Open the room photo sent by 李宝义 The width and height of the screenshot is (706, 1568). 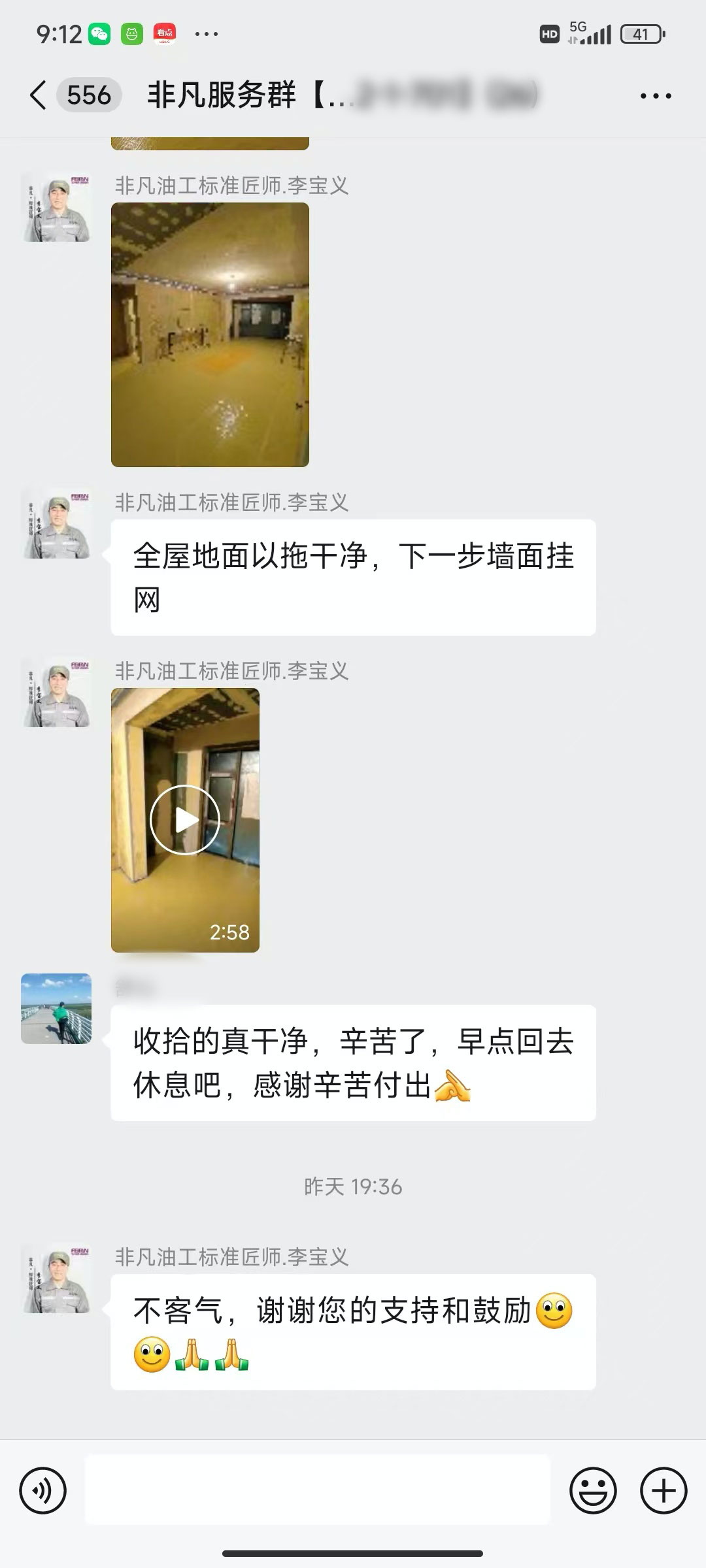pyautogui.click(x=210, y=335)
